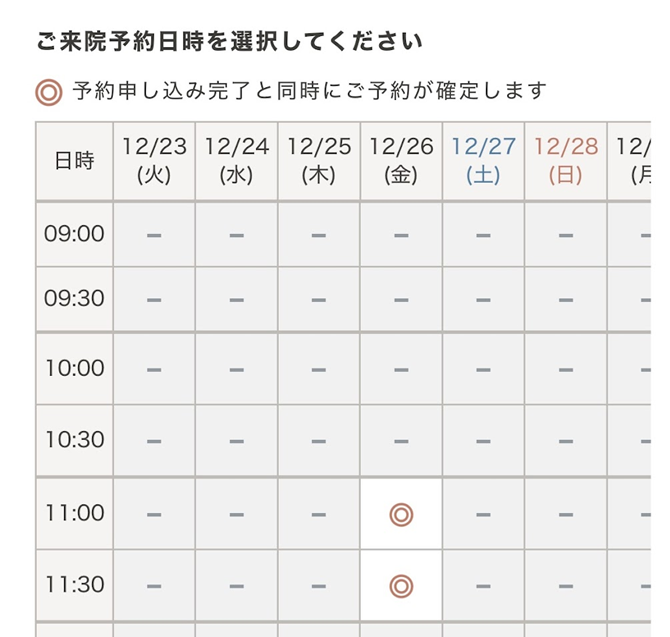This screenshot has height=637, width=670.
Task: Select the 11:00 slot on 12/26
Action: coord(401,514)
